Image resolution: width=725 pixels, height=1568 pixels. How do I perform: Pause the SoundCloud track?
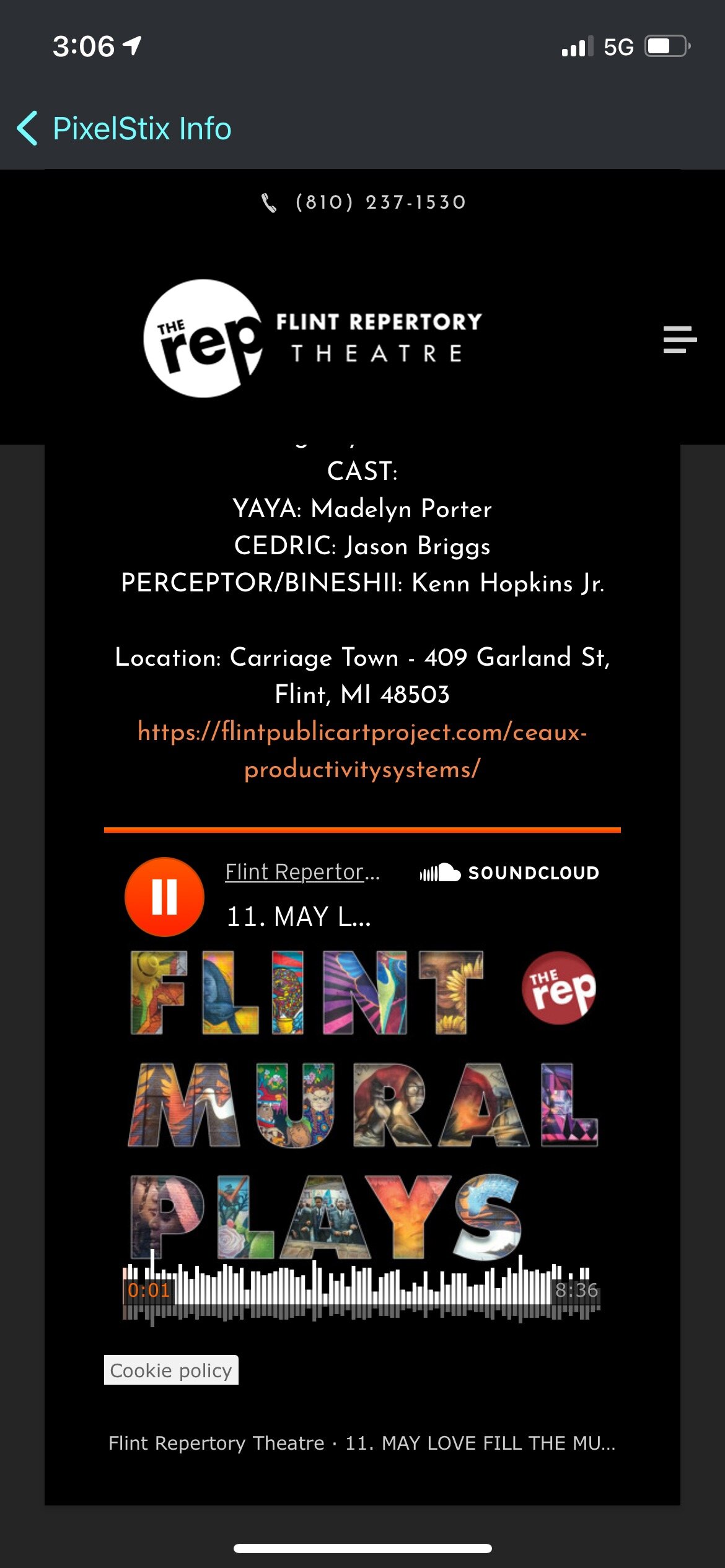[x=164, y=896]
